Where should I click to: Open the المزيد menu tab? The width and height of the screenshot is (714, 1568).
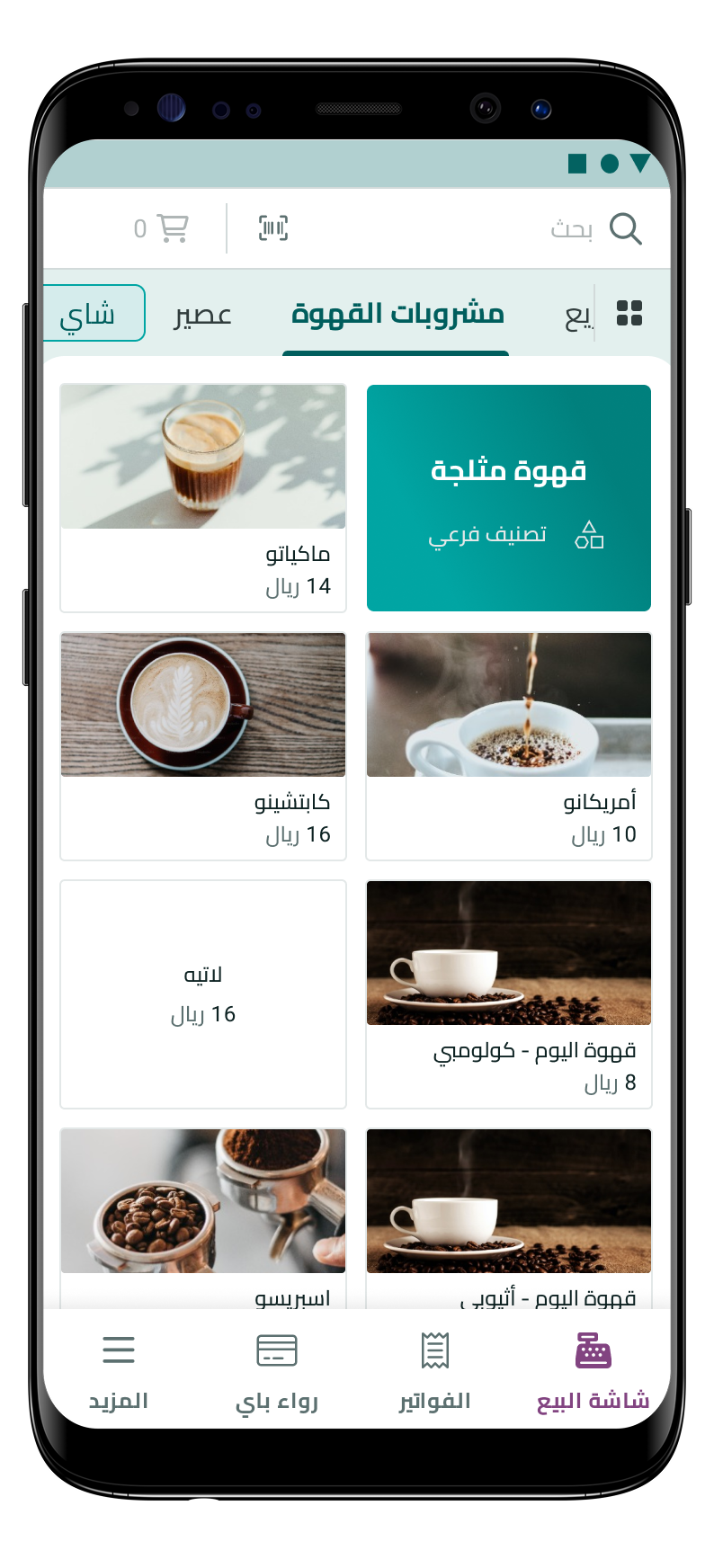click(x=119, y=1370)
